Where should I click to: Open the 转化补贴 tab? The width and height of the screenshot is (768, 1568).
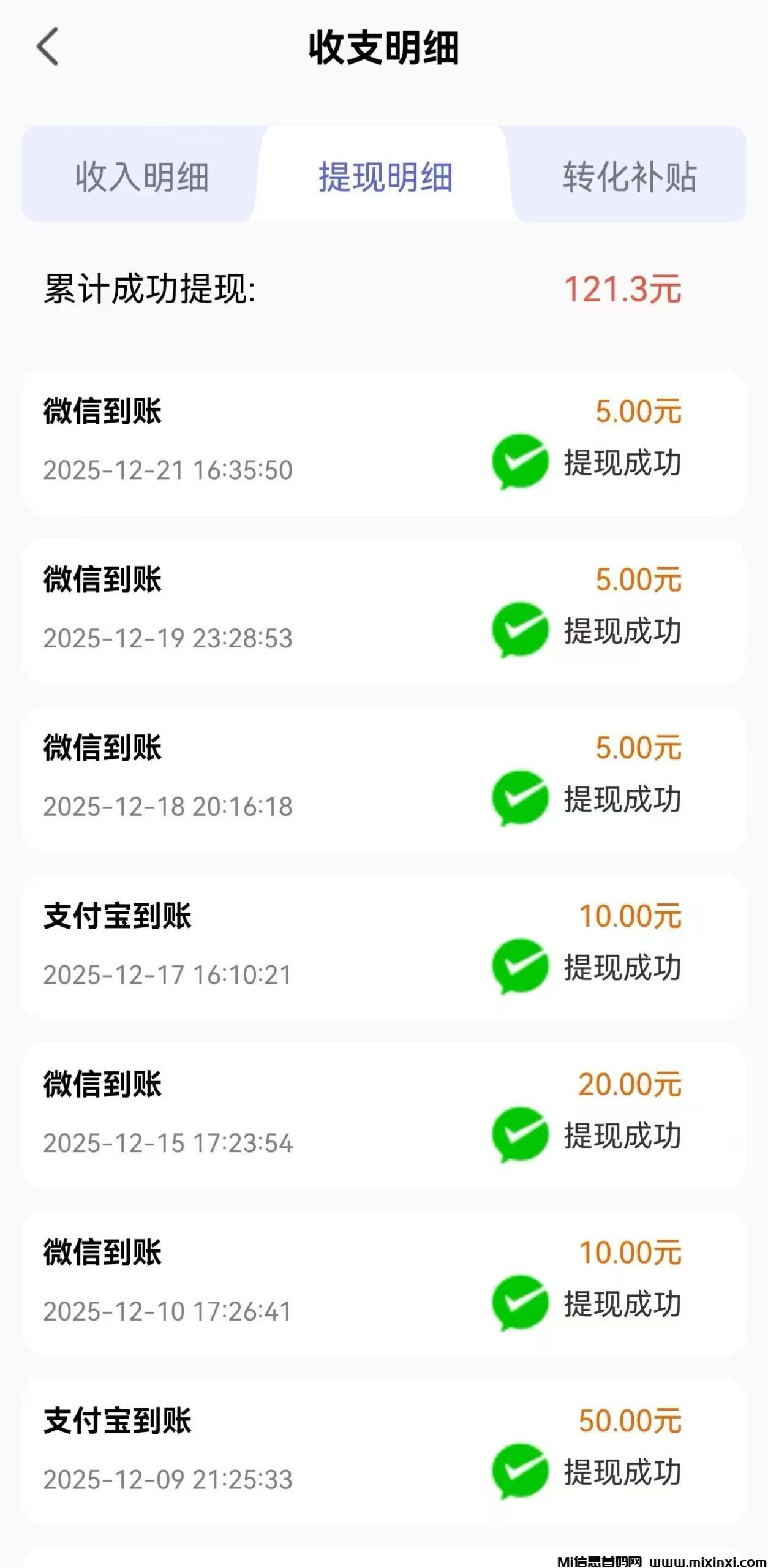[x=631, y=176]
